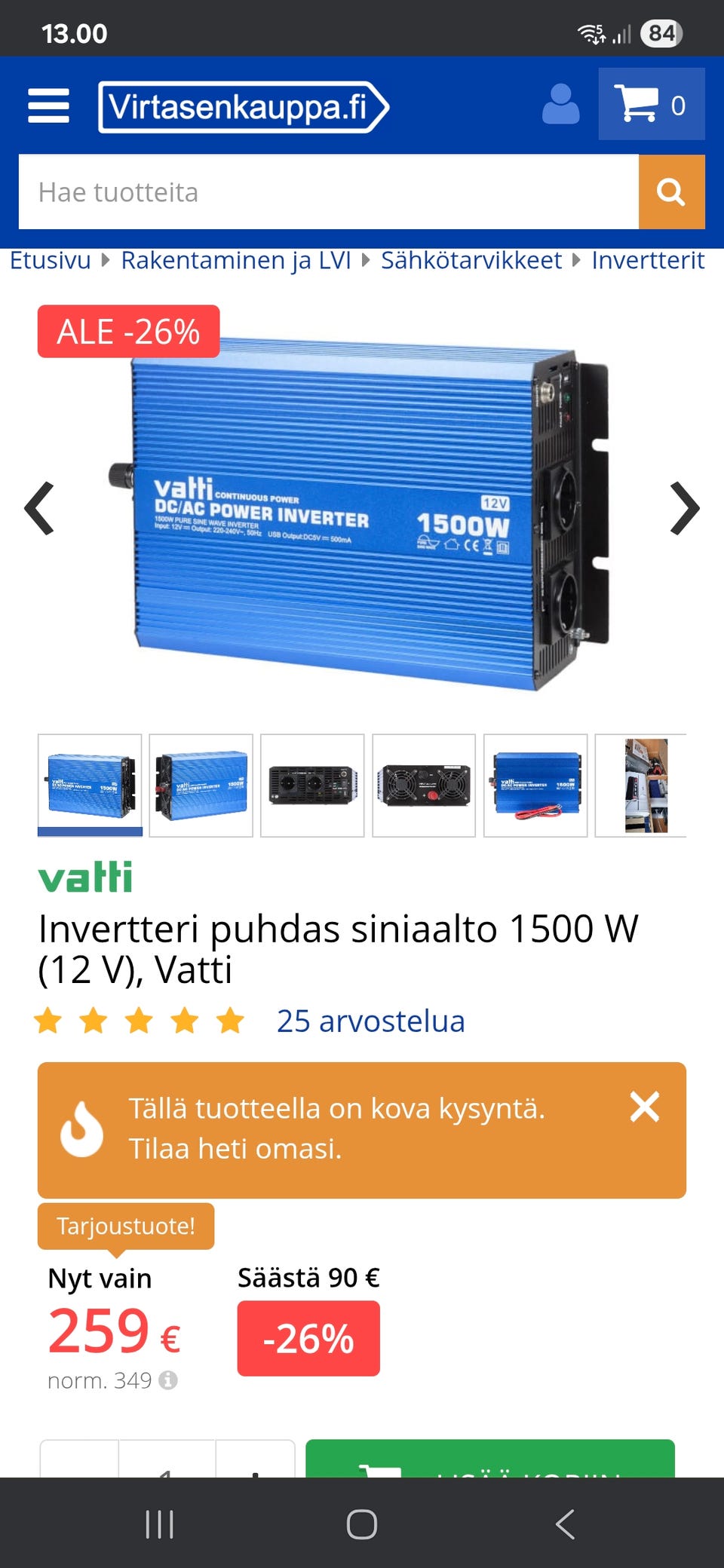Viewport: 724px width, 1568px height.
Task: Click the search magnifier icon
Action: click(x=671, y=192)
